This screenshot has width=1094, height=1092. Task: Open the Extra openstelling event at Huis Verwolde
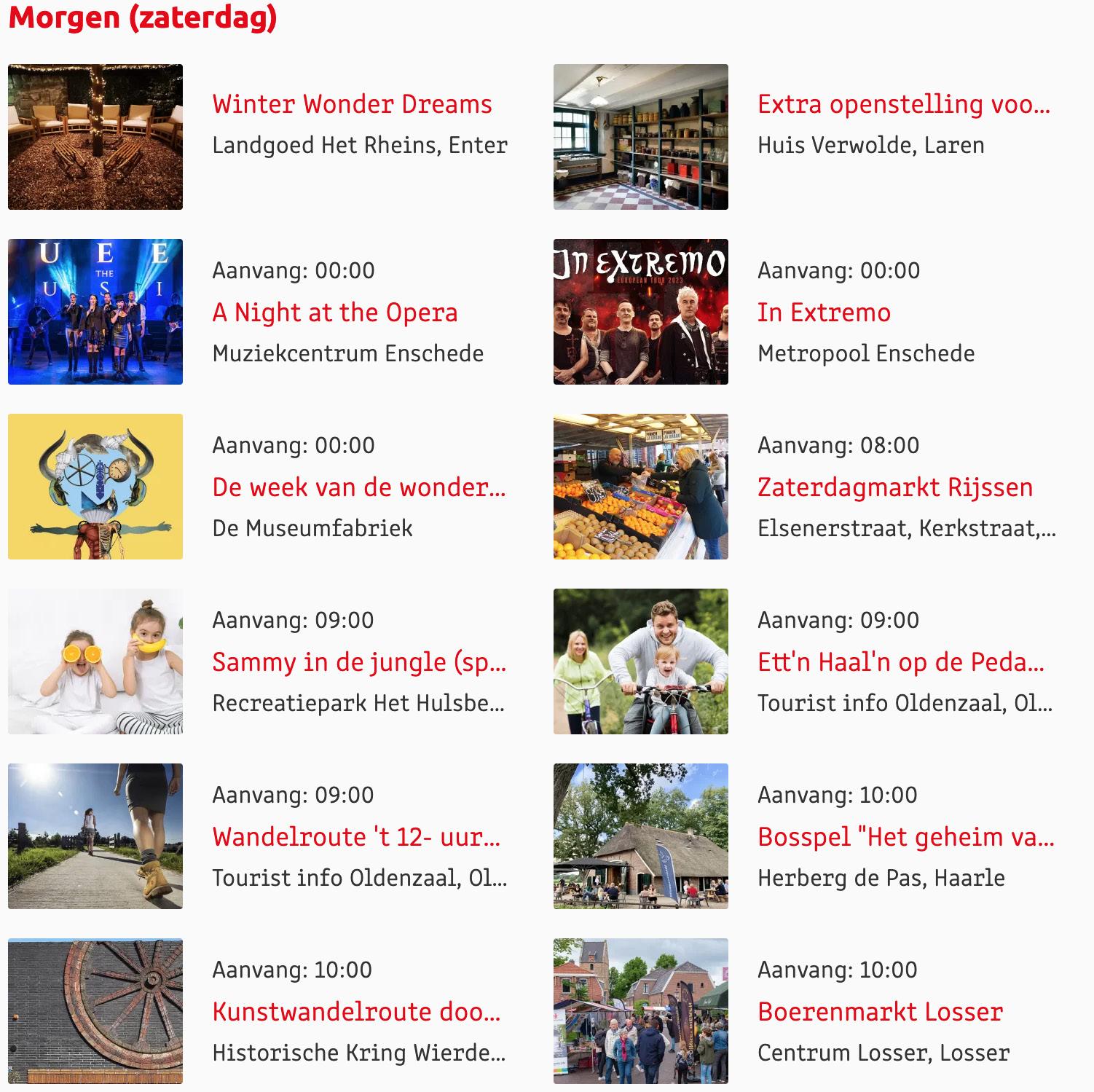click(x=903, y=104)
